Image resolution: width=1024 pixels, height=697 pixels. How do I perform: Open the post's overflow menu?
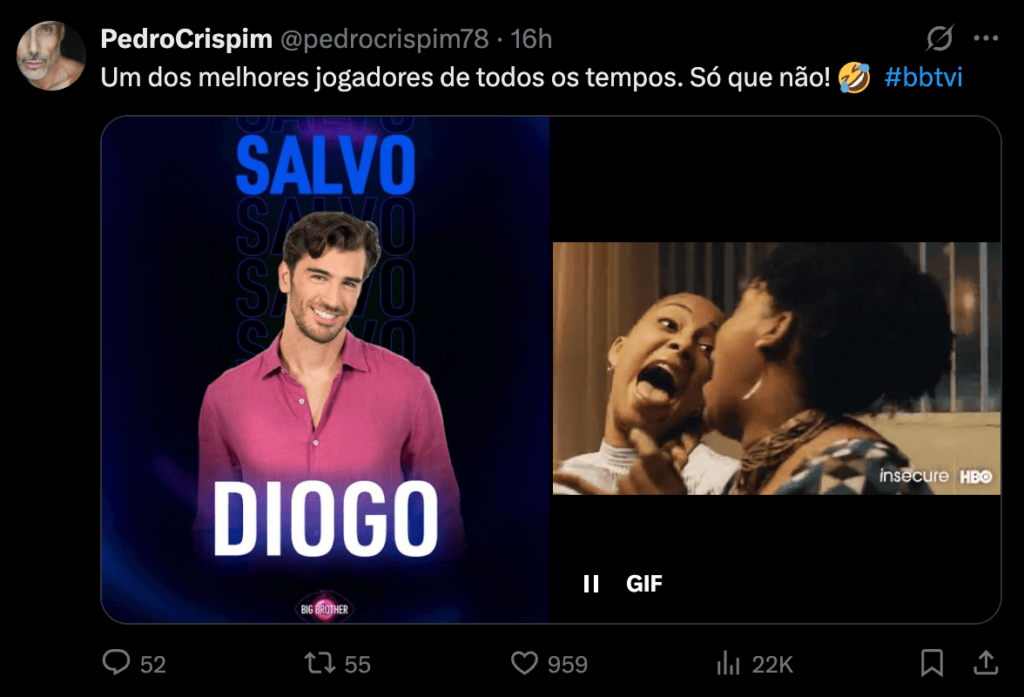pyautogui.click(x=986, y=39)
